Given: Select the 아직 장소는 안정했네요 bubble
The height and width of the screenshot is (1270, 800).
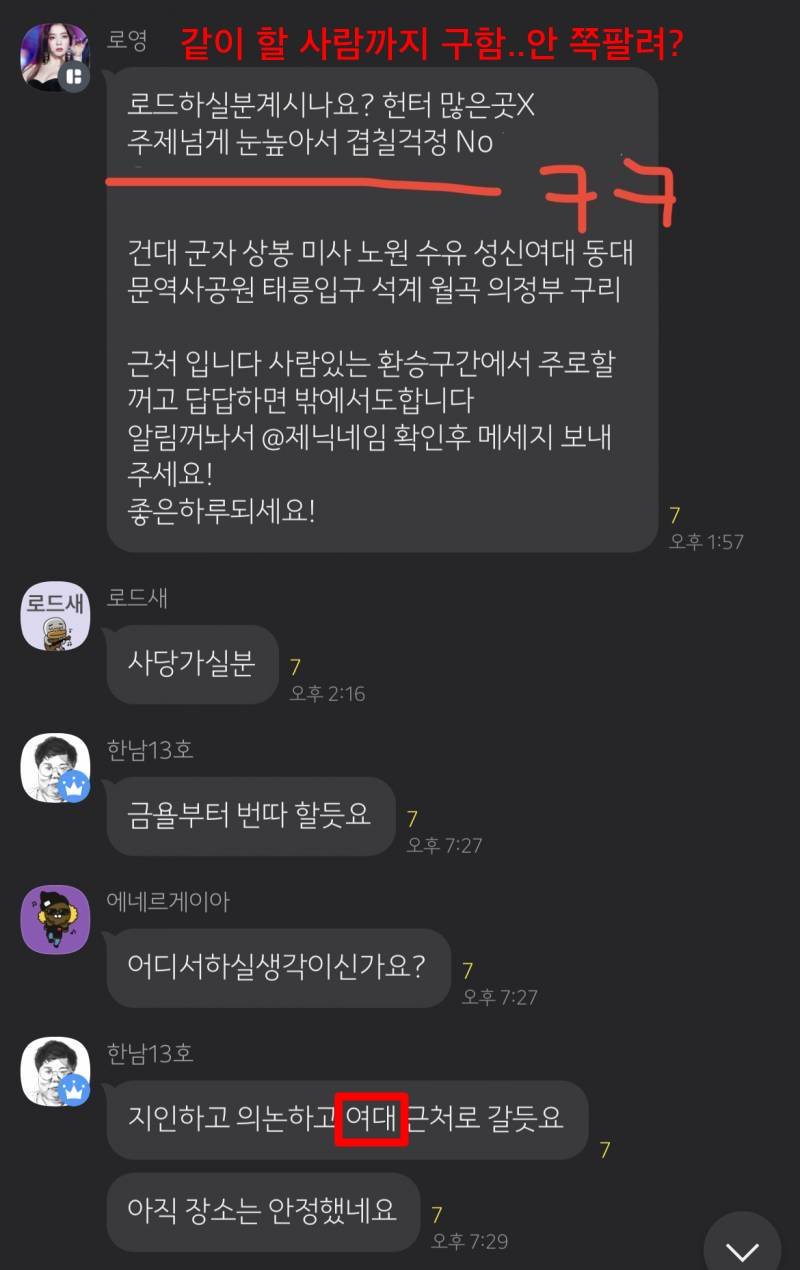Looking at the screenshot, I should pyautogui.click(x=263, y=1213).
